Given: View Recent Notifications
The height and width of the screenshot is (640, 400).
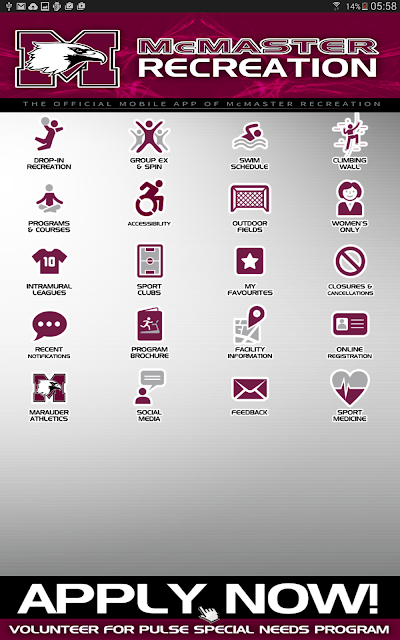Looking at the screenshot, I should [x=49, y=335].
